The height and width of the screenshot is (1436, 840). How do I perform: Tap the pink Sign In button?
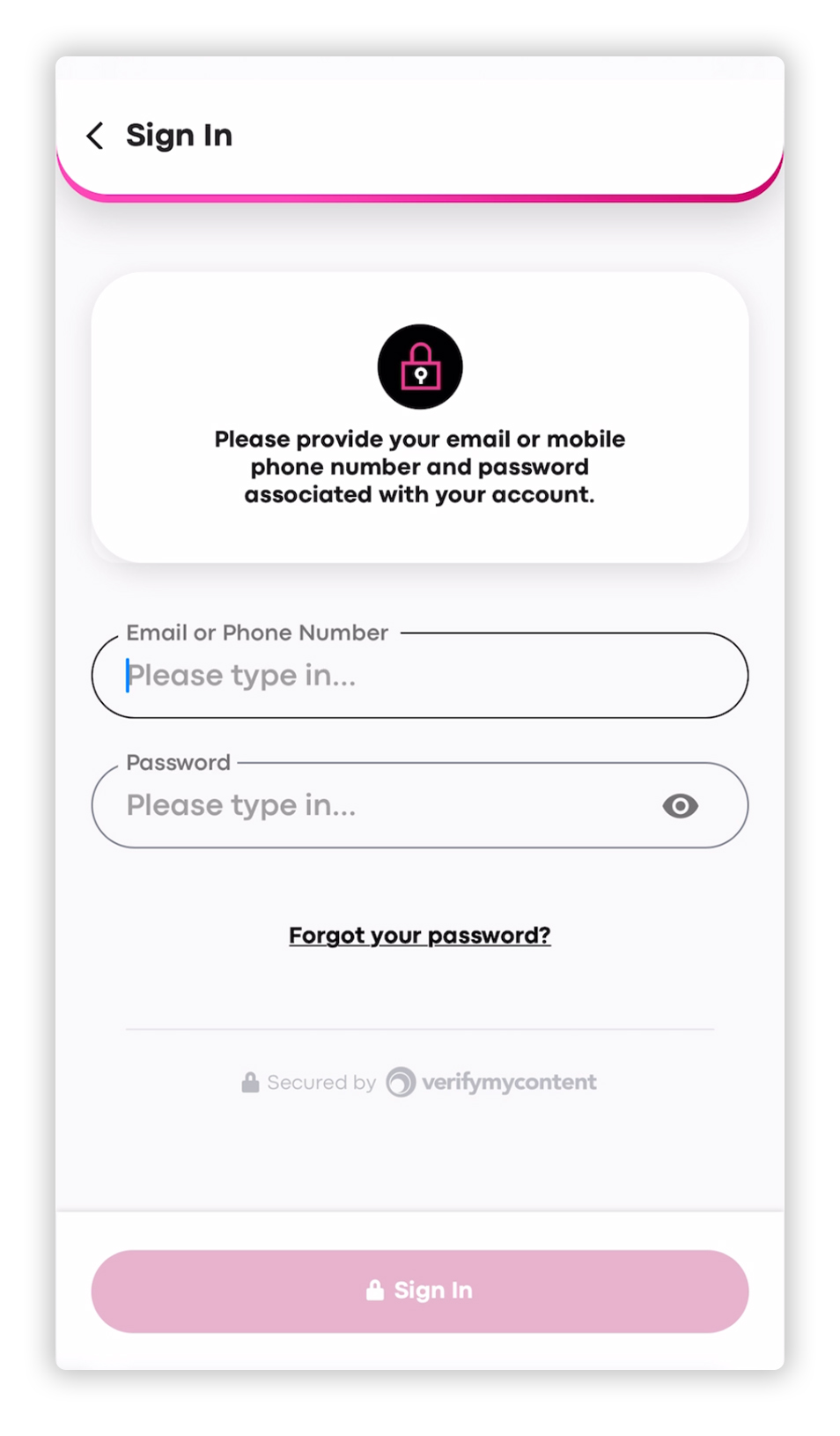click(420, 1291)
